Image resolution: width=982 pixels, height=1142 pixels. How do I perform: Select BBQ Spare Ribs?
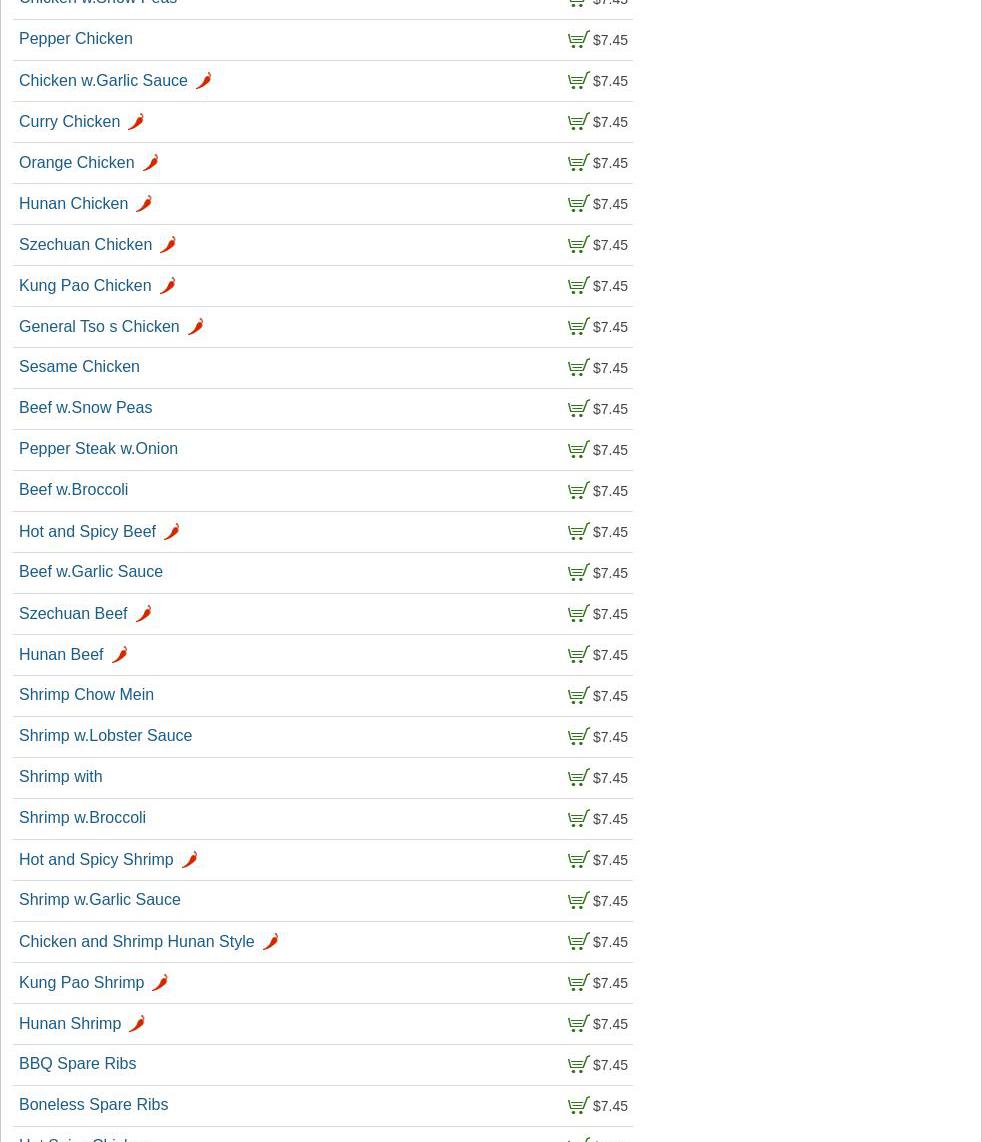click(78, 1063)
